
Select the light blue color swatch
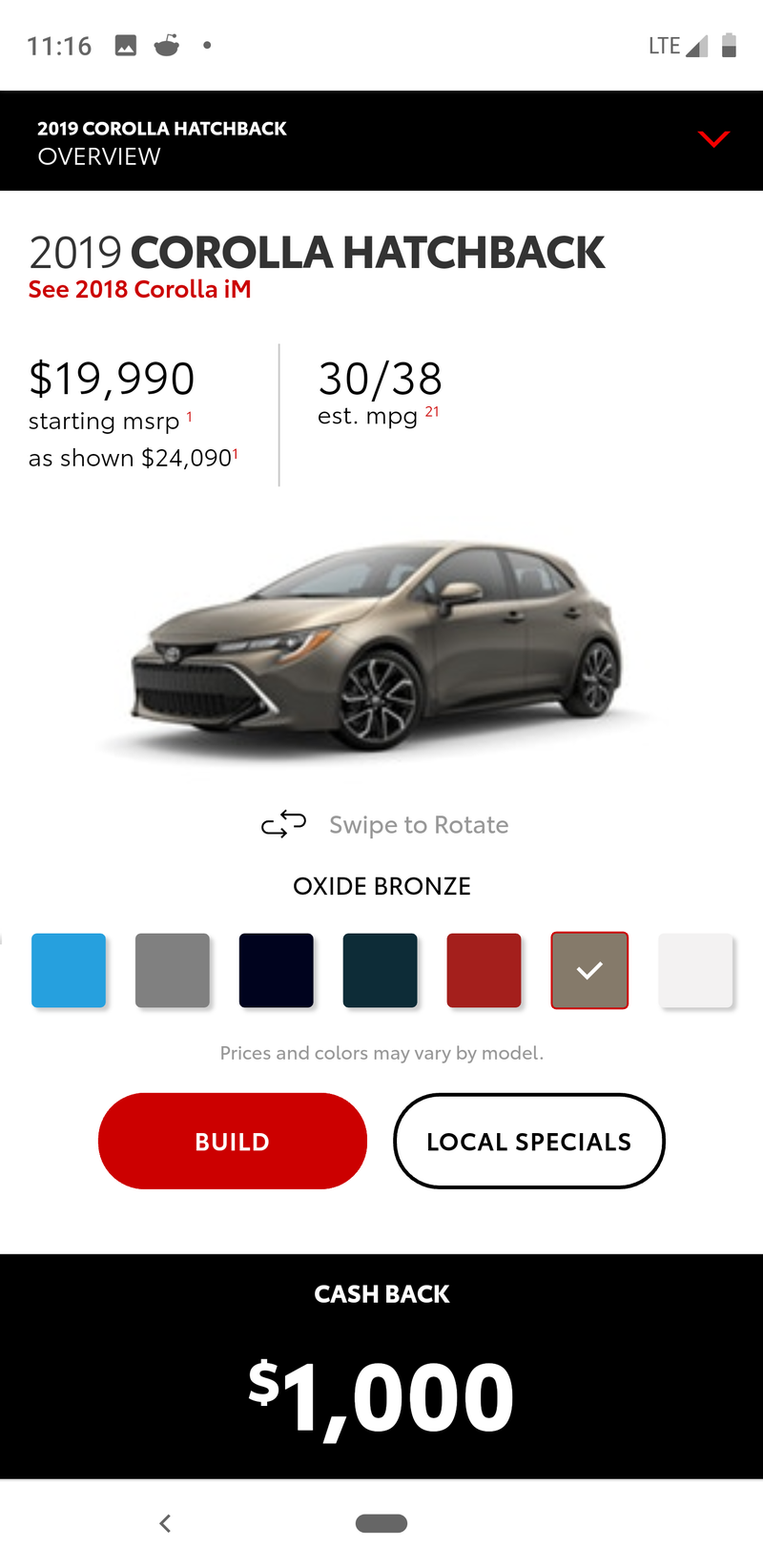click(69, 970)
